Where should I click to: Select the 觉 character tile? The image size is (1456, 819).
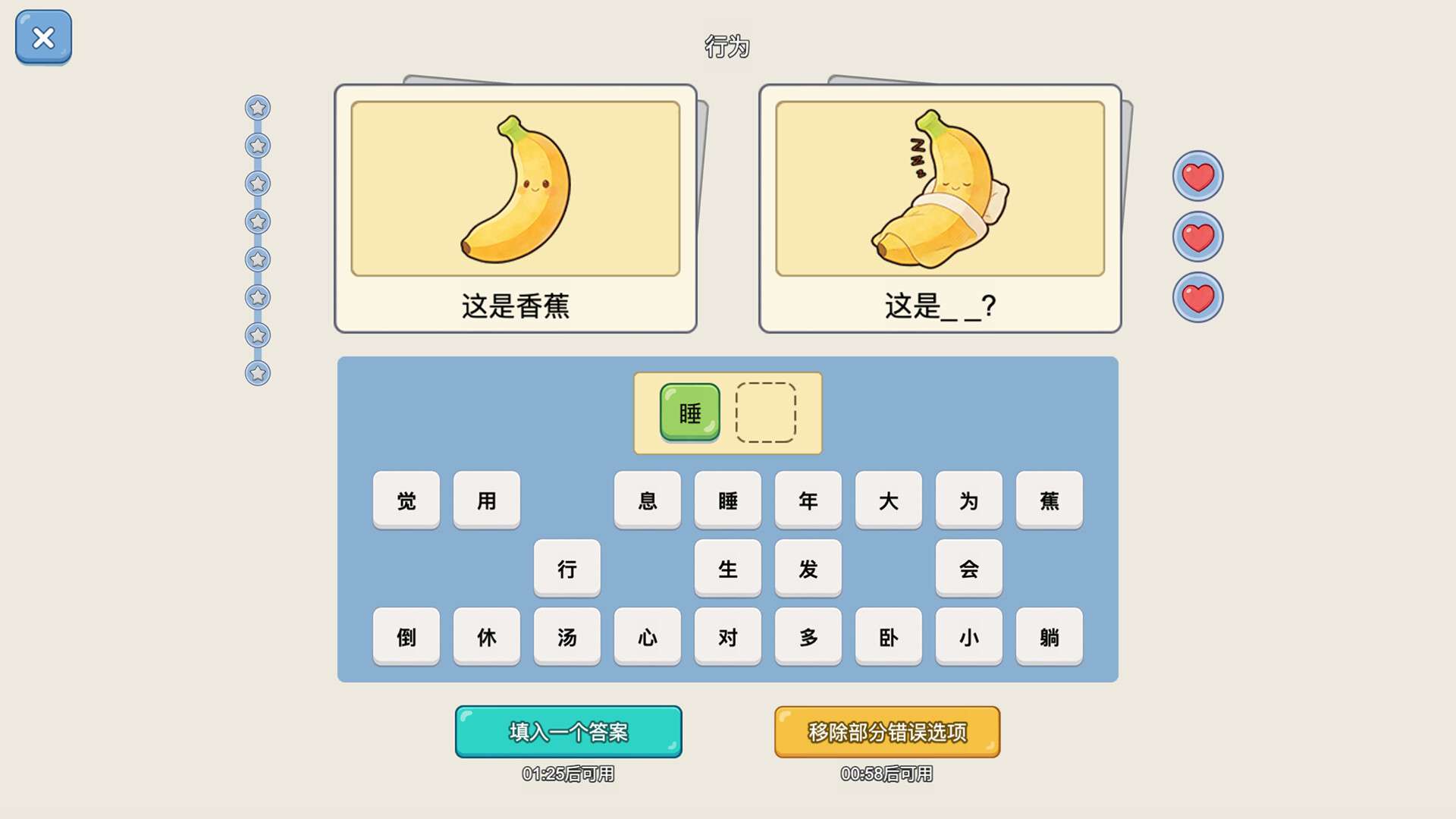pos(406,500)
